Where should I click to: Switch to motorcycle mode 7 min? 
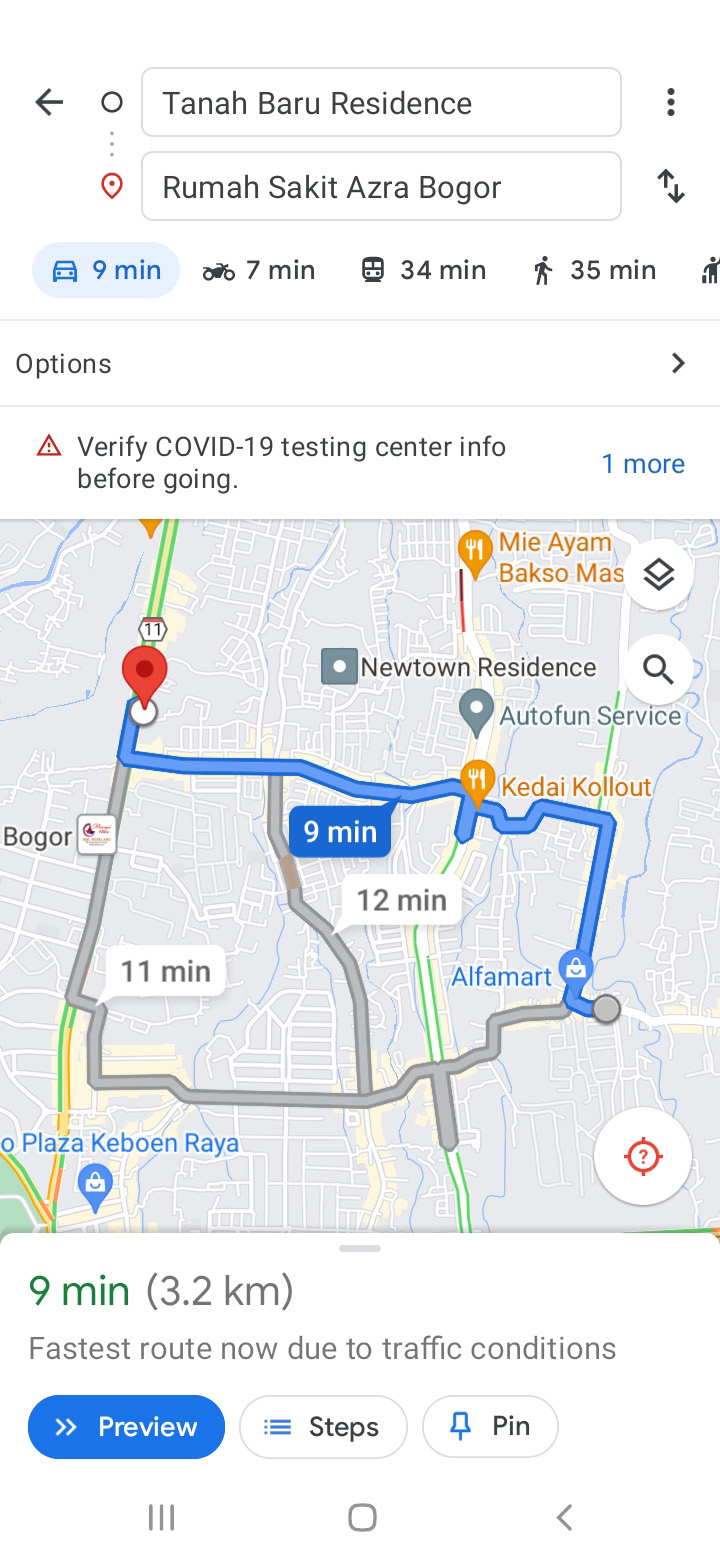click(259, 270)
